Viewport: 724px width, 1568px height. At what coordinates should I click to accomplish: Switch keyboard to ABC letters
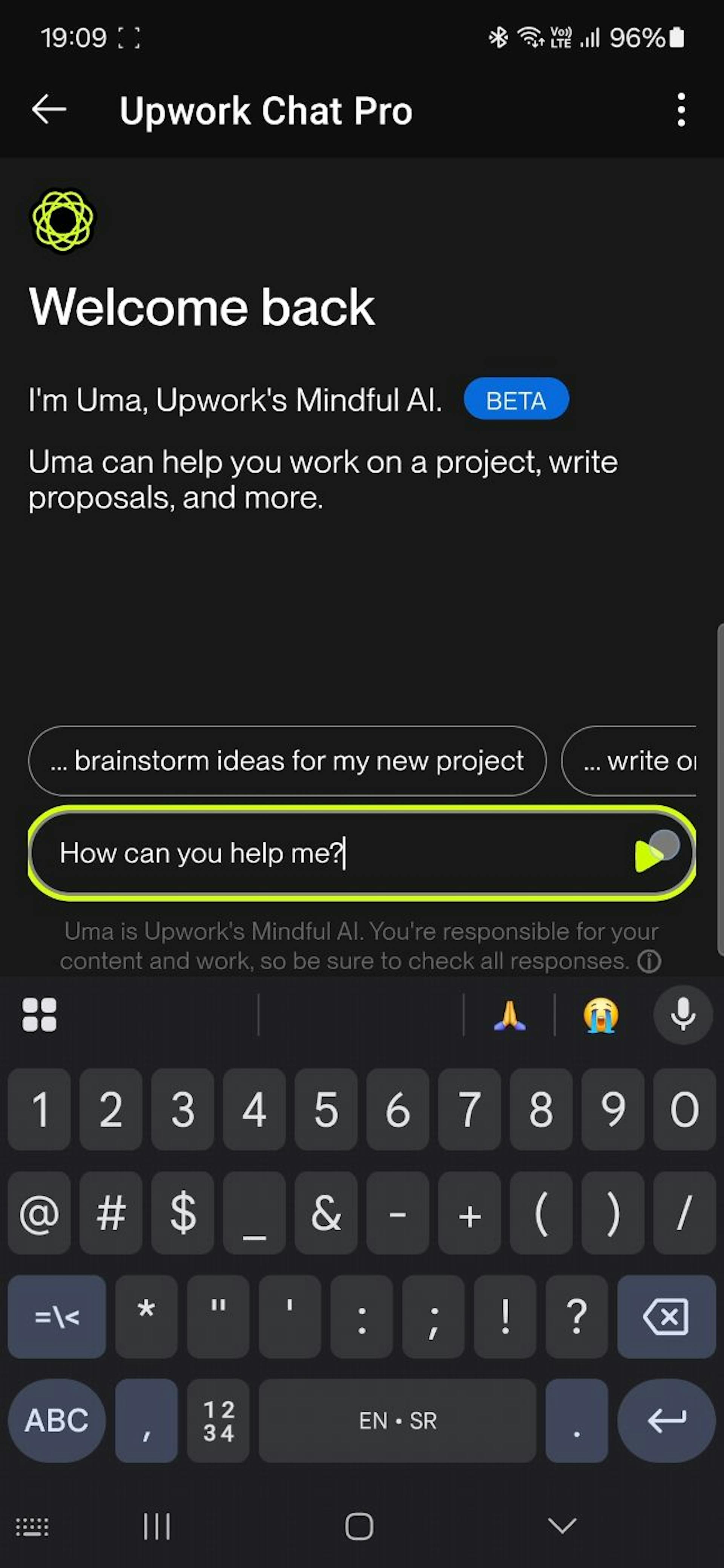coord(57,1421)
